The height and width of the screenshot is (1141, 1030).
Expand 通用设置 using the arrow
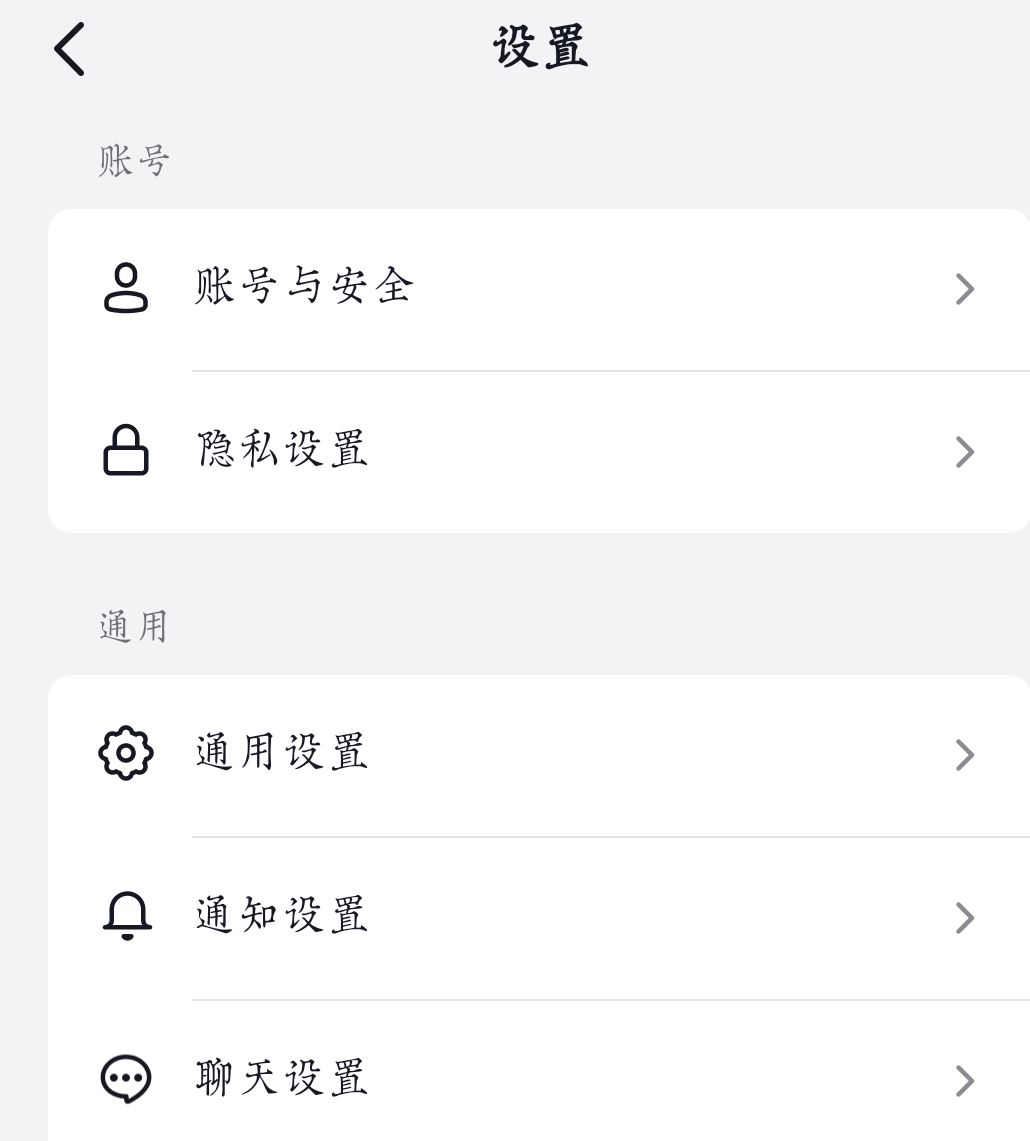coord(964,754)
